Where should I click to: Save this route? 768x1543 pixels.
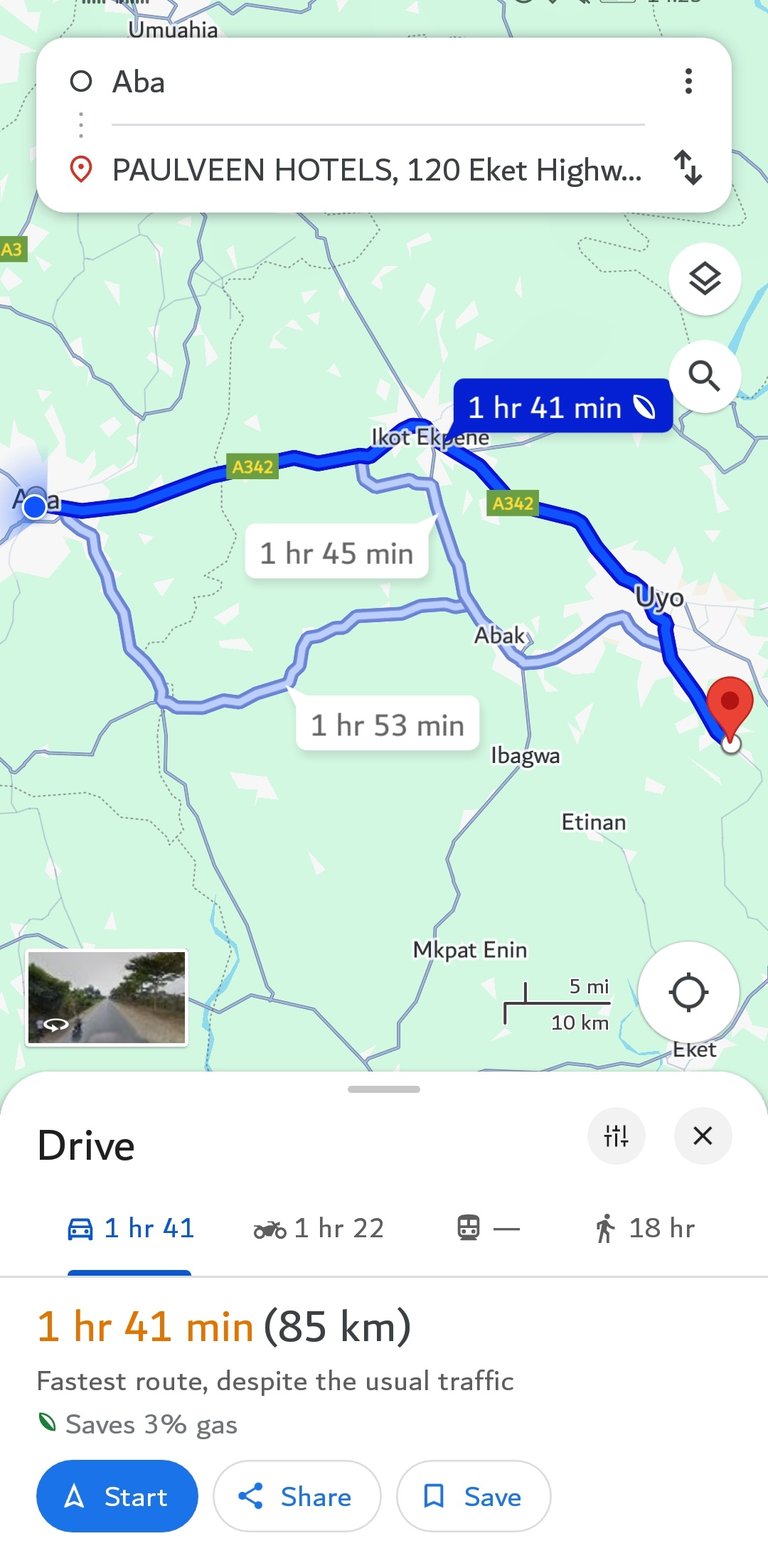(474, 1496)
